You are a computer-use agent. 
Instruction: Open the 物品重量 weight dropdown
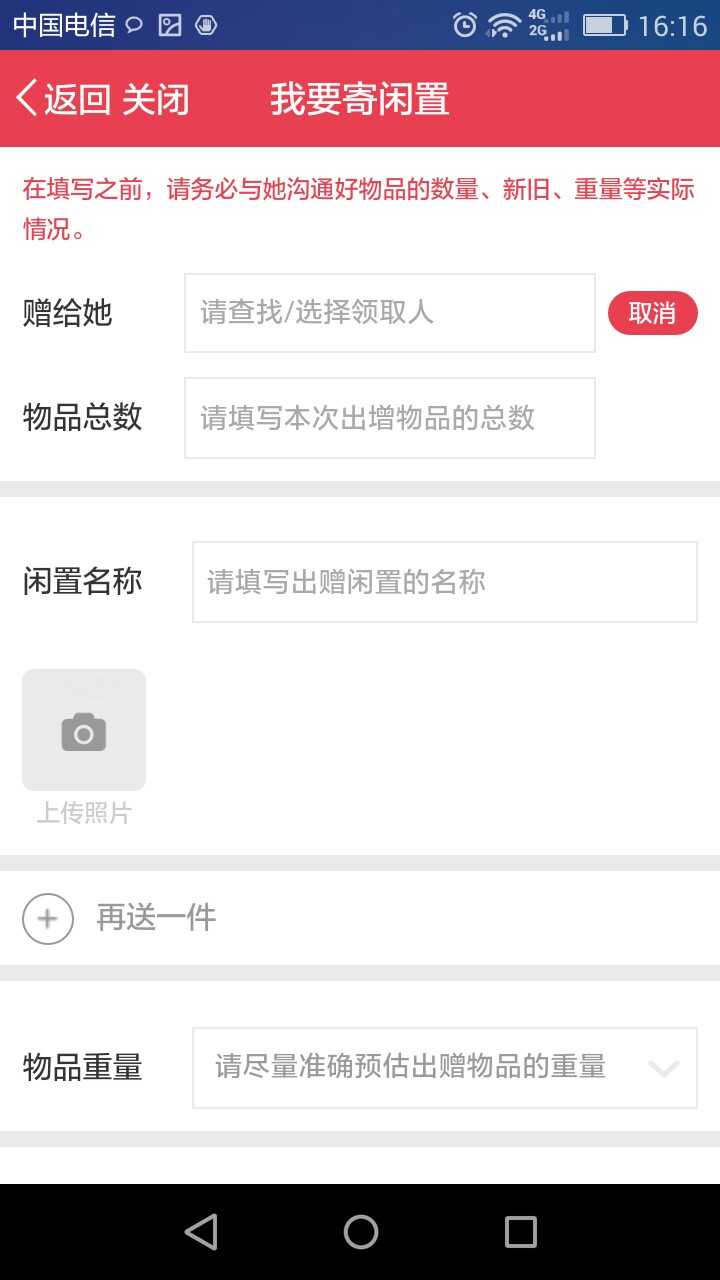coord(445,1068)
